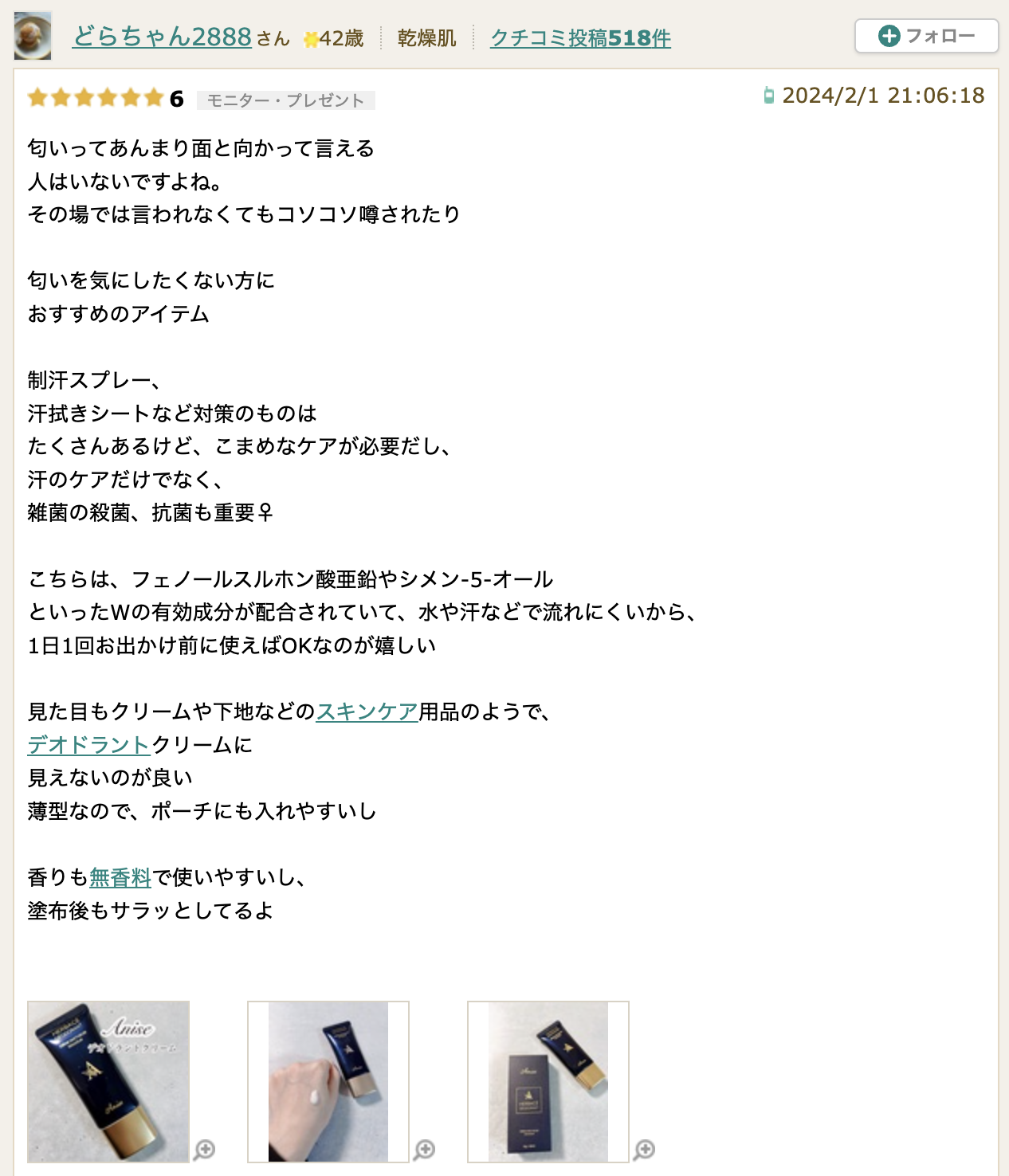This screenshot has height=1176, width=1009.
Task: Enlarge the photo with product box
Action: tap(548, 1081)
